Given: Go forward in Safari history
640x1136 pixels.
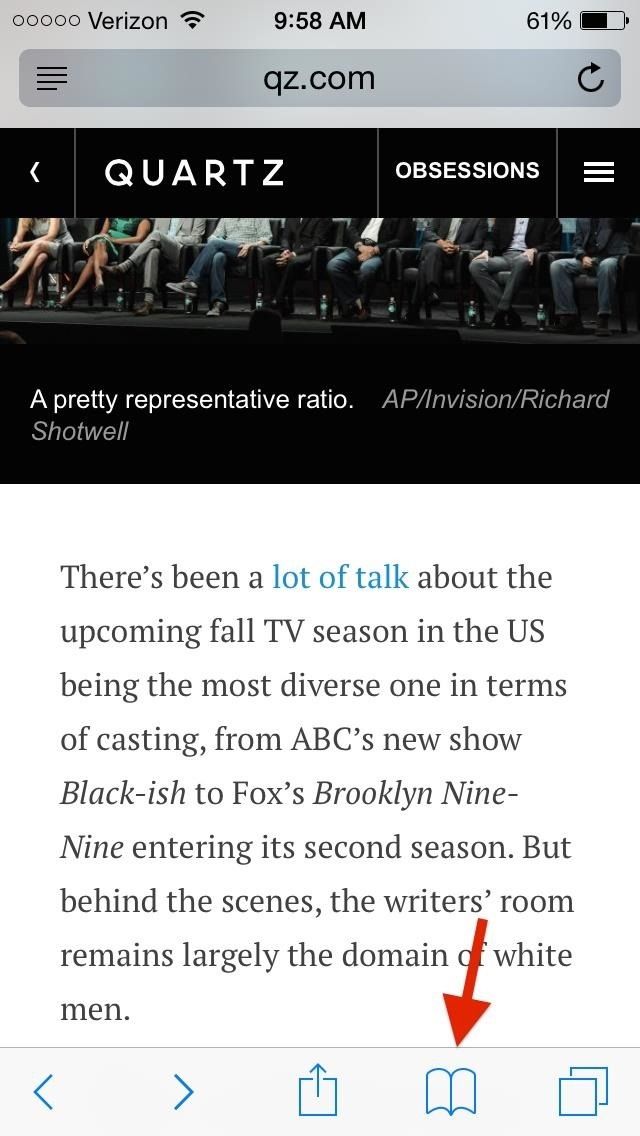Looking at the screenshot, I should [x=183, y=1091].
